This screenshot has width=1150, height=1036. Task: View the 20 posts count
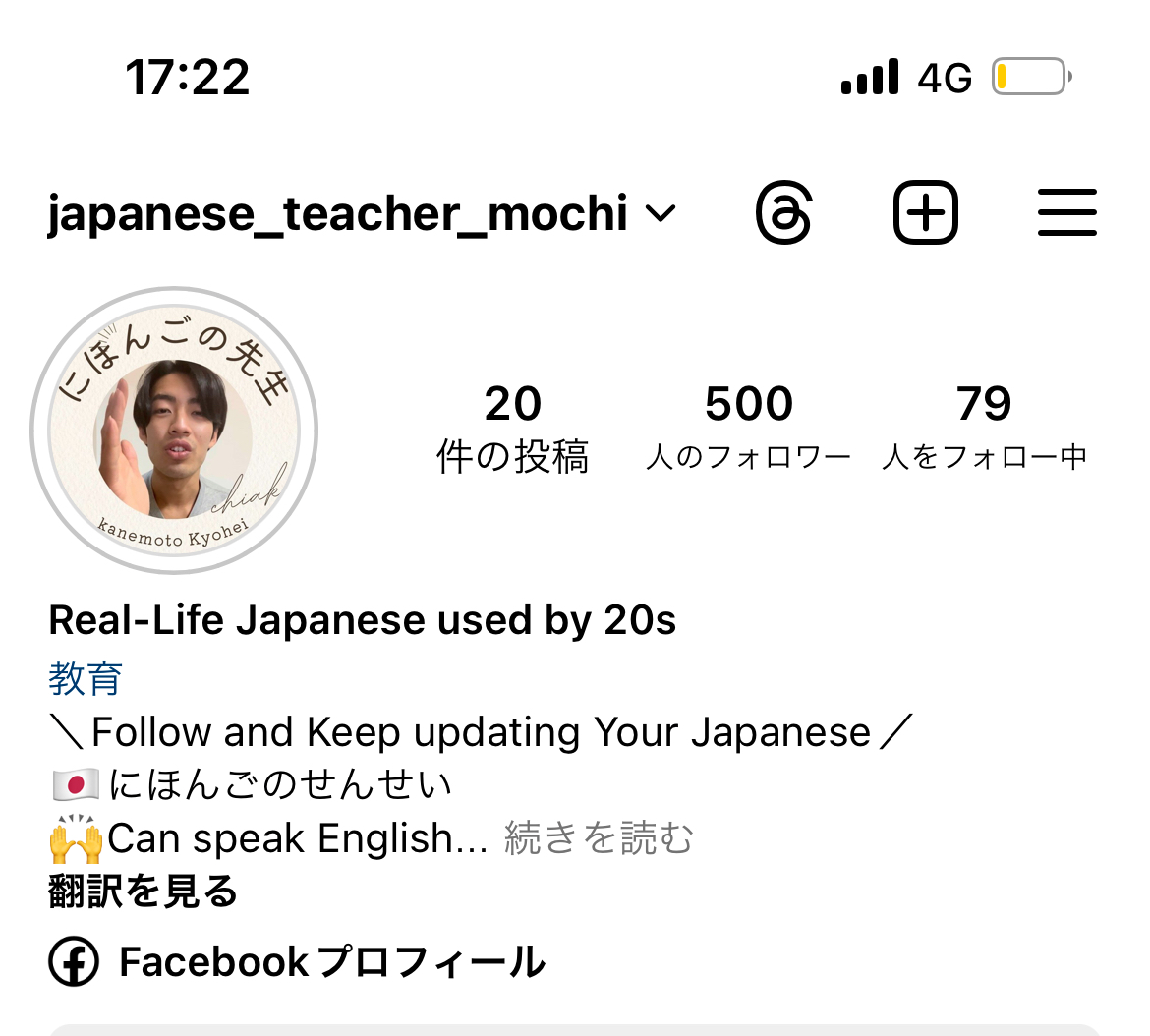pyautogui.click(x=512, y=430)
